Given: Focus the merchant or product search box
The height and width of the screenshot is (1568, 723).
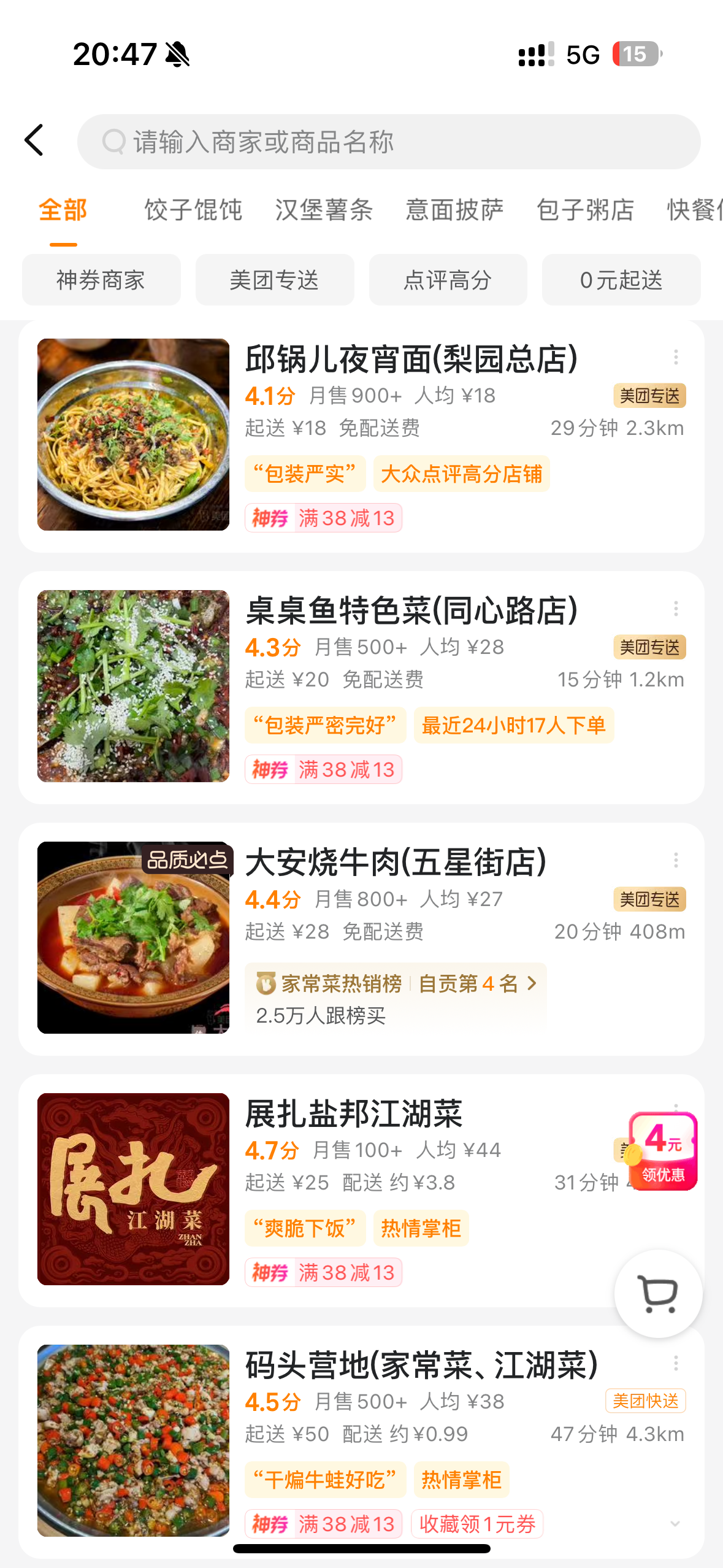Looking at the screenshot, I should (x=388, y=142).
